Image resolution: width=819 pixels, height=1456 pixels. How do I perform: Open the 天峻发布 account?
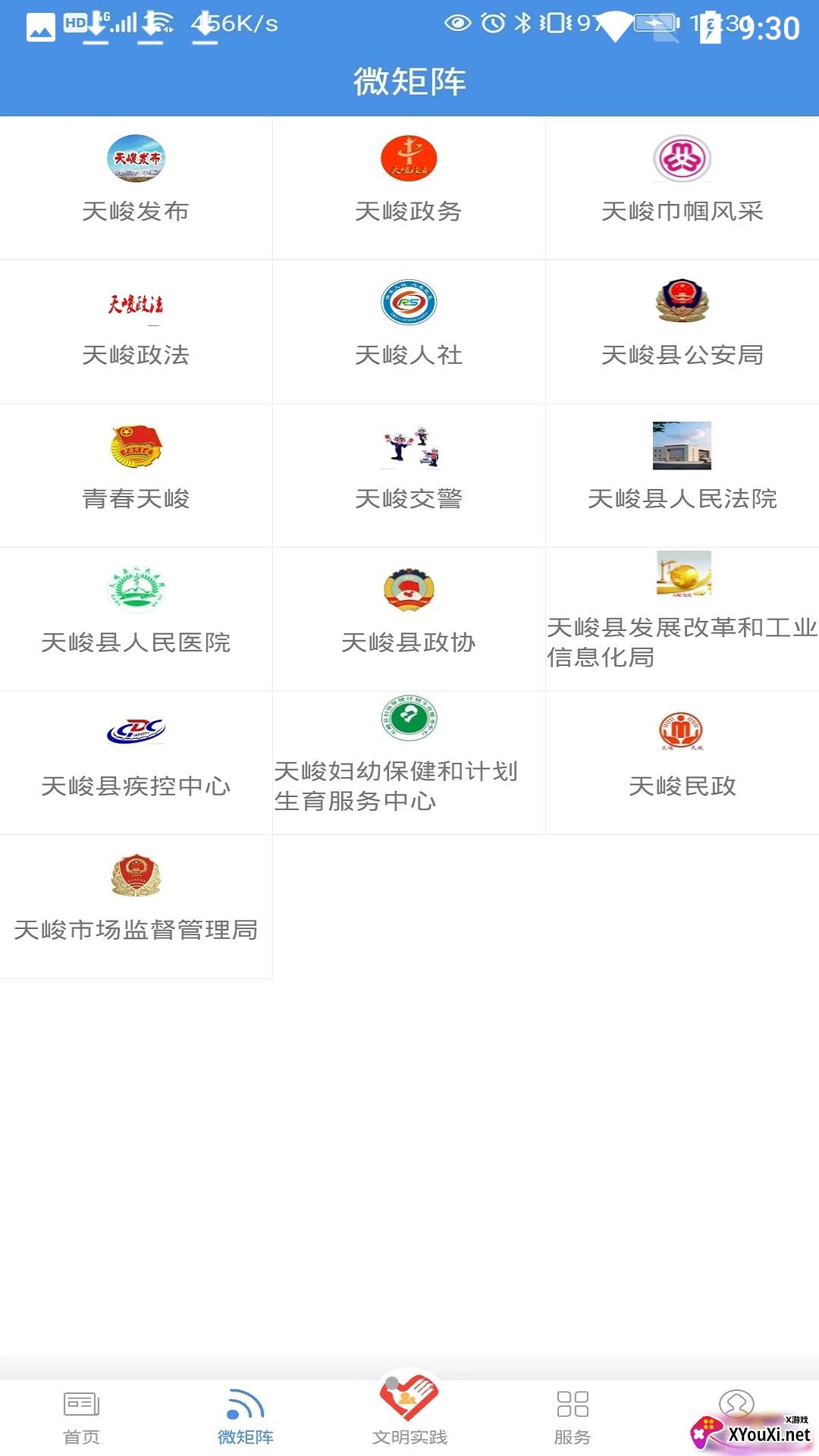point(136,187)
